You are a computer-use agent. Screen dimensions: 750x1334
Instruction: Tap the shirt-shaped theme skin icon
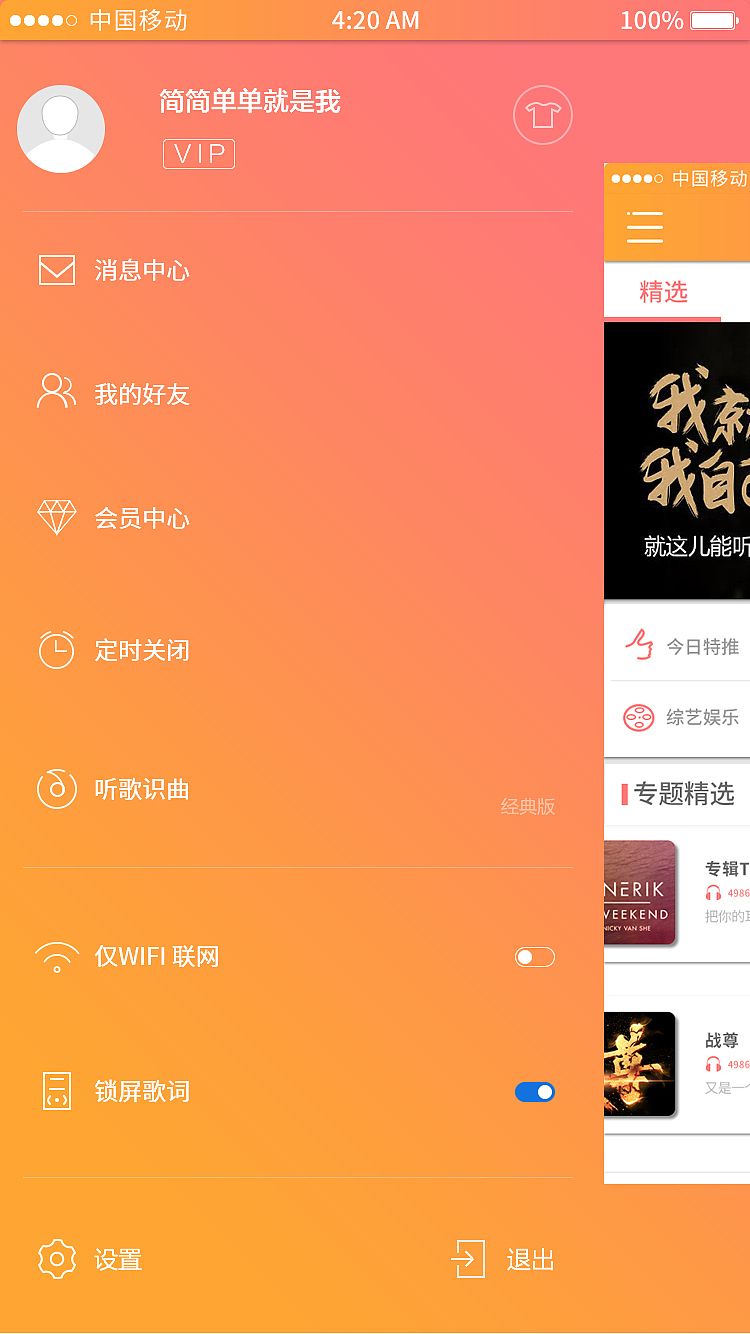click(x=543, y=115)
